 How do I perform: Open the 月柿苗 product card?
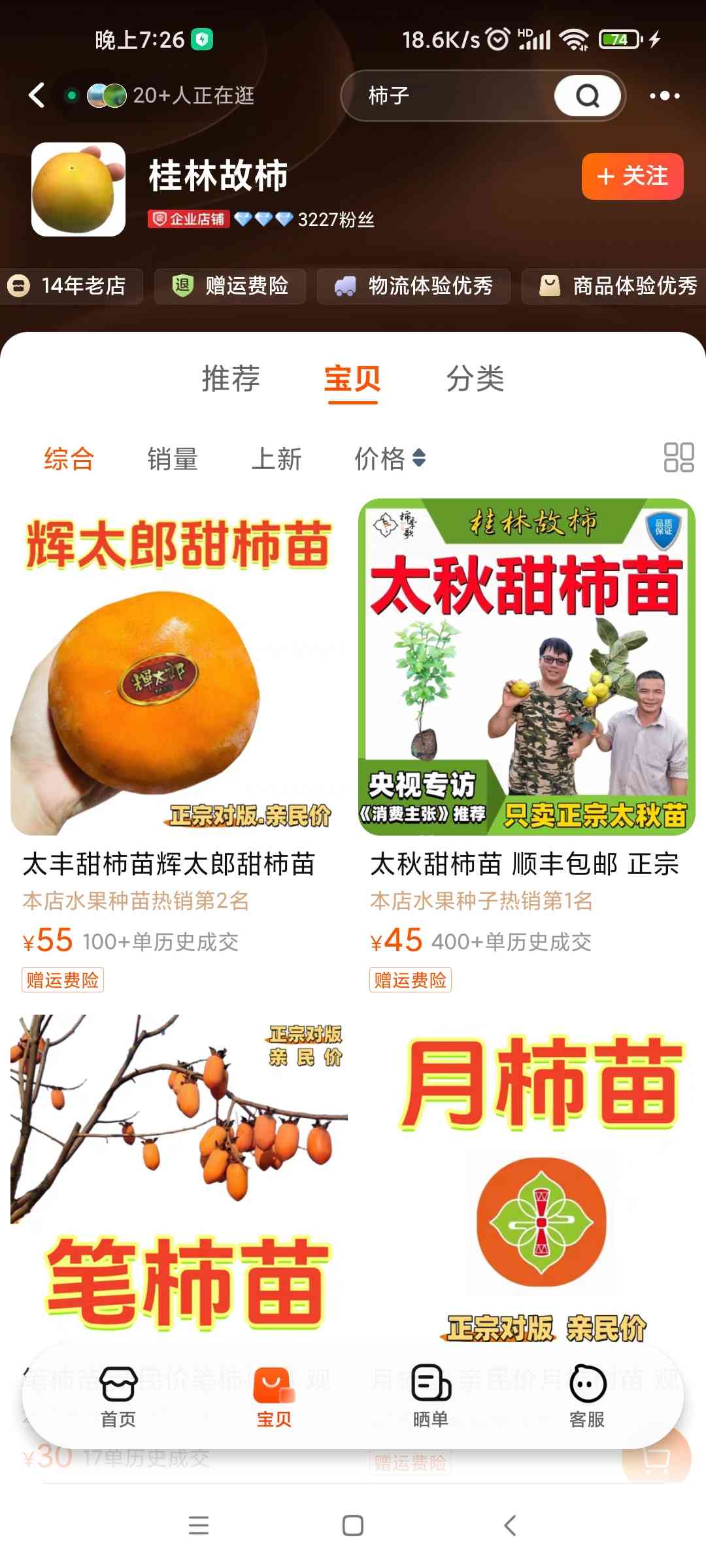pyautogui.click(x=527, y=1176)
